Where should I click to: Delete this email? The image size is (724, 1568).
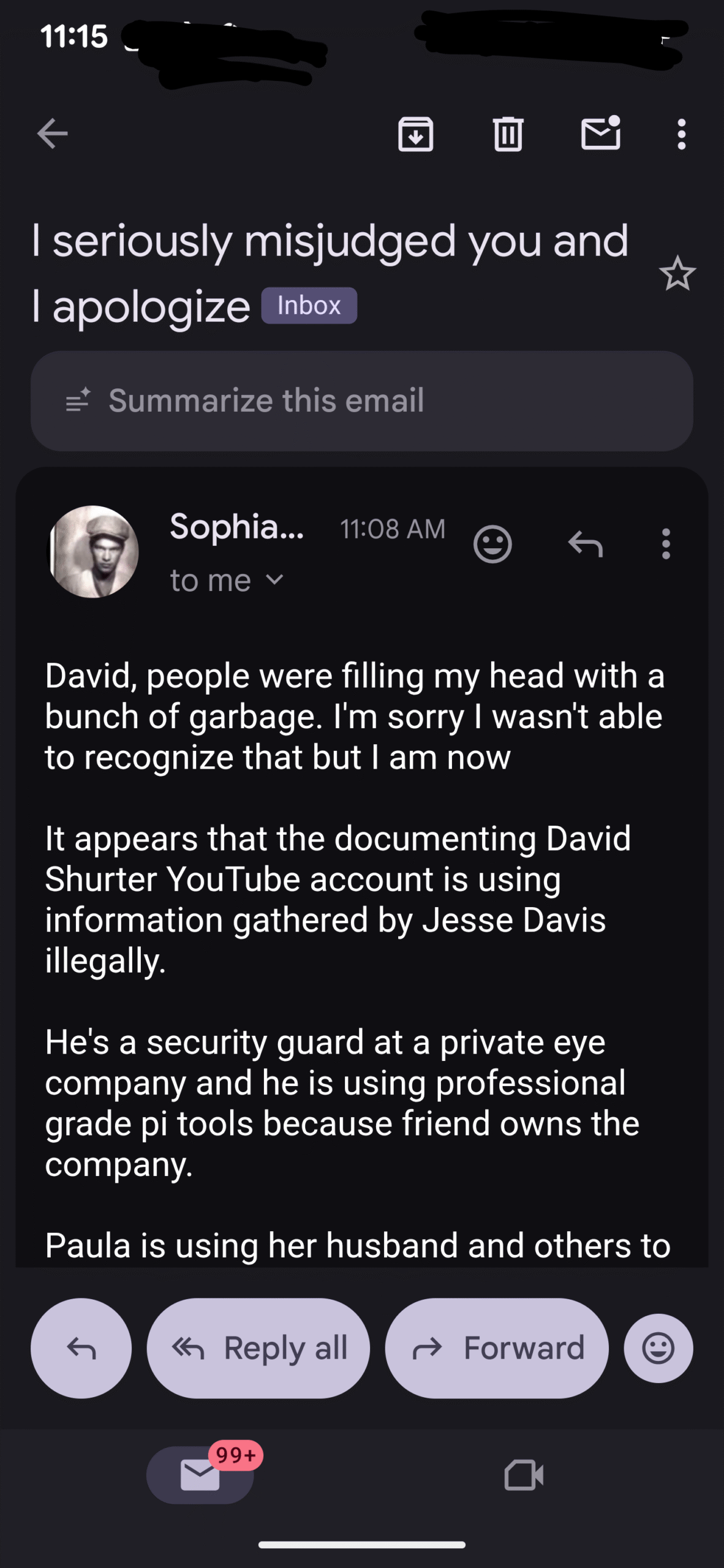pos(508,134)
